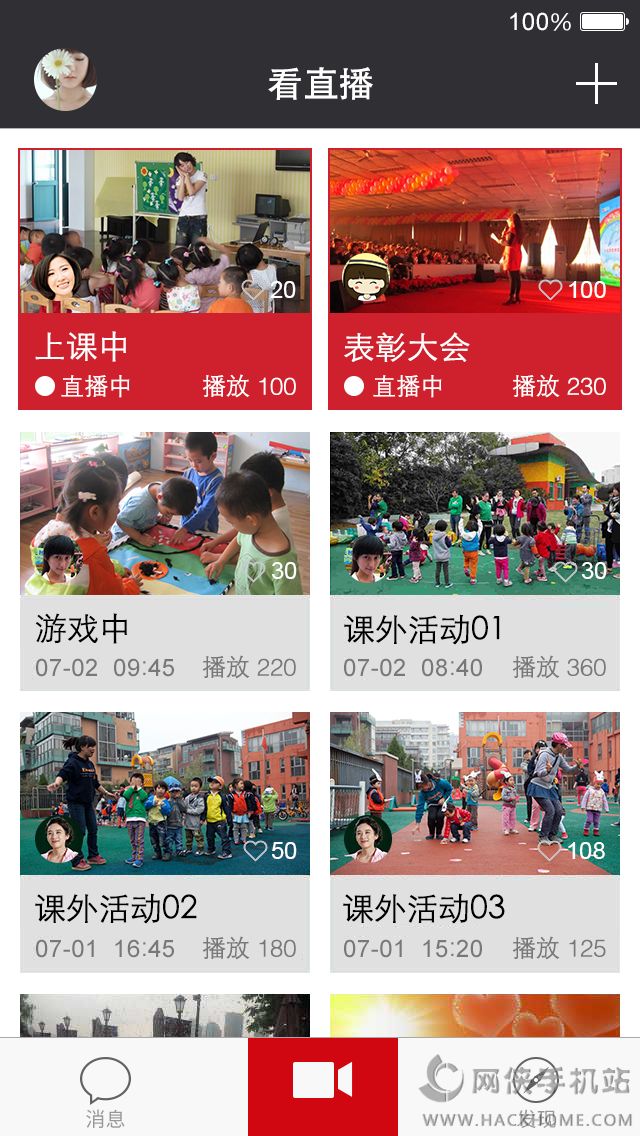This screenshot has width=640, height=1136.
Task: Like the 上课中 stream
Action: (x=254, y=291)
